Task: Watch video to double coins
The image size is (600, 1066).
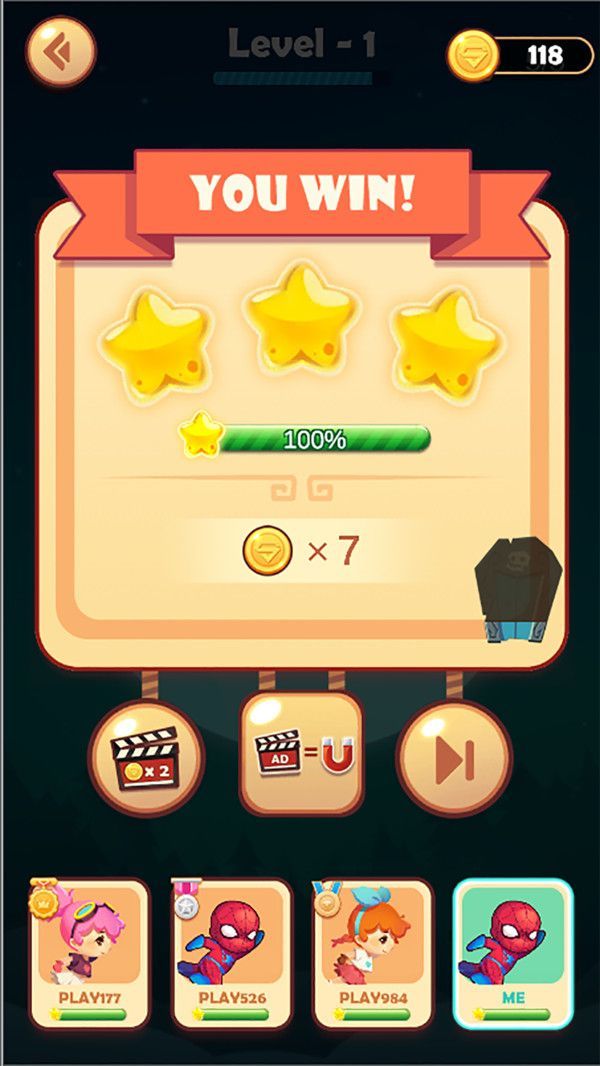Action: (147, 757)
